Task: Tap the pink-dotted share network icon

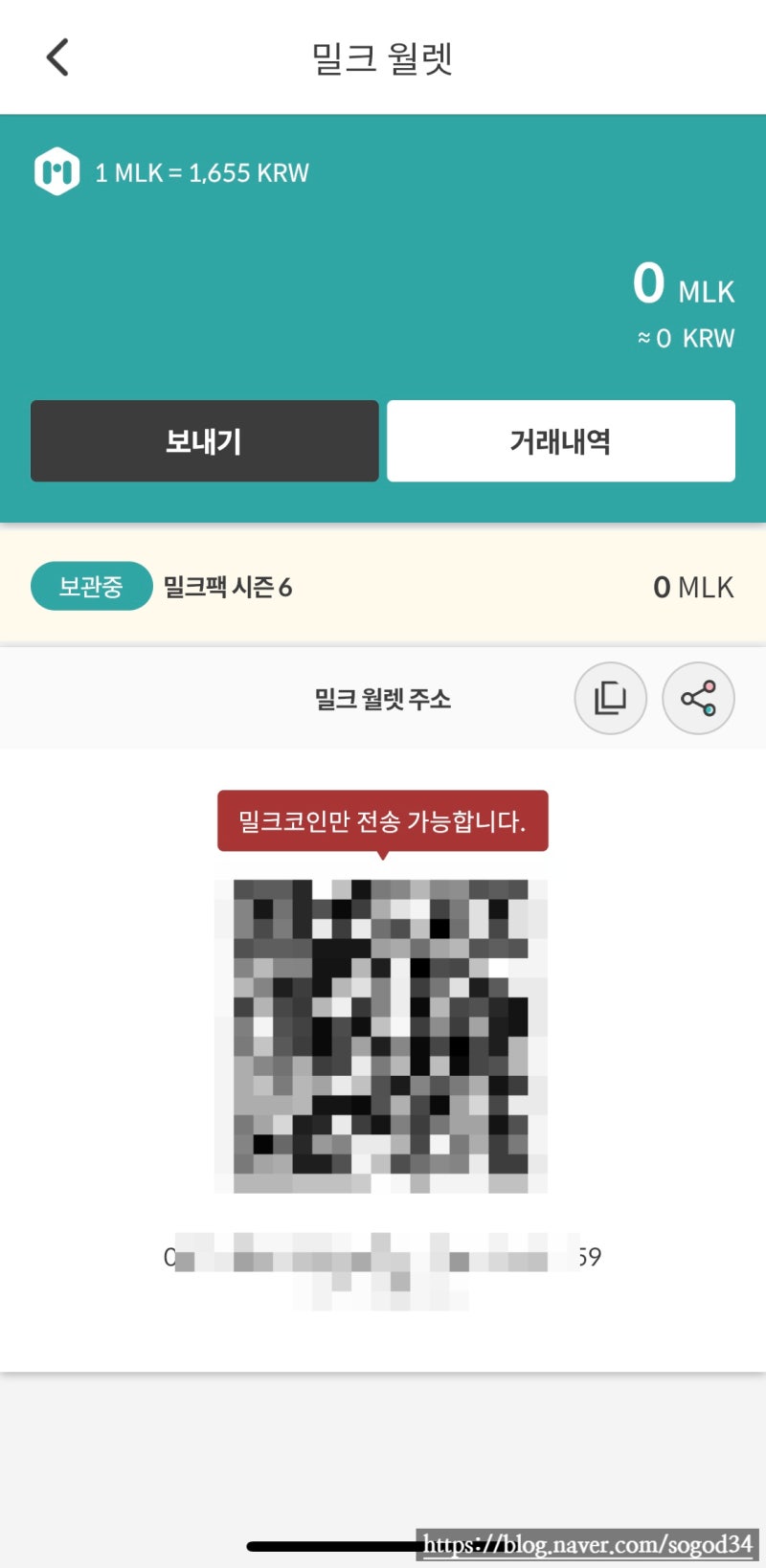Action: 699,699
